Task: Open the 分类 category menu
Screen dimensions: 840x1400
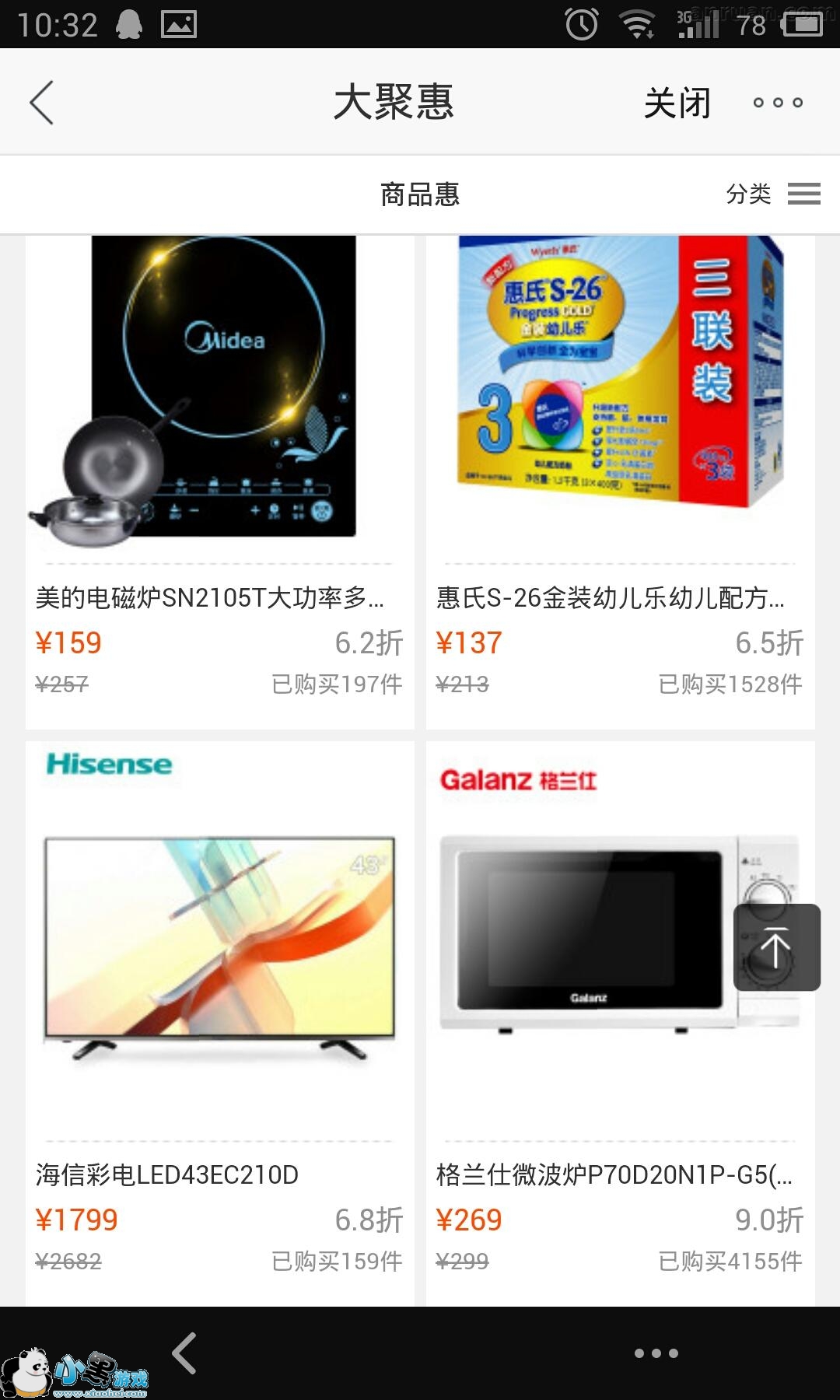Action: pos(772,194)
